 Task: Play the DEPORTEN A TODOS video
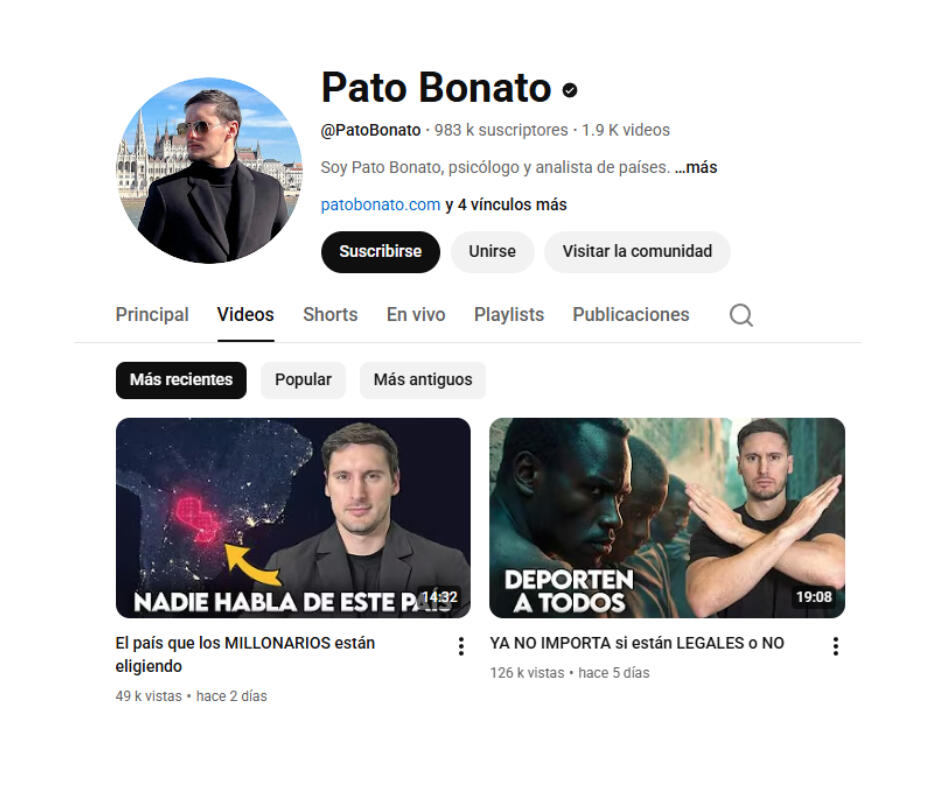click(667, 518)
